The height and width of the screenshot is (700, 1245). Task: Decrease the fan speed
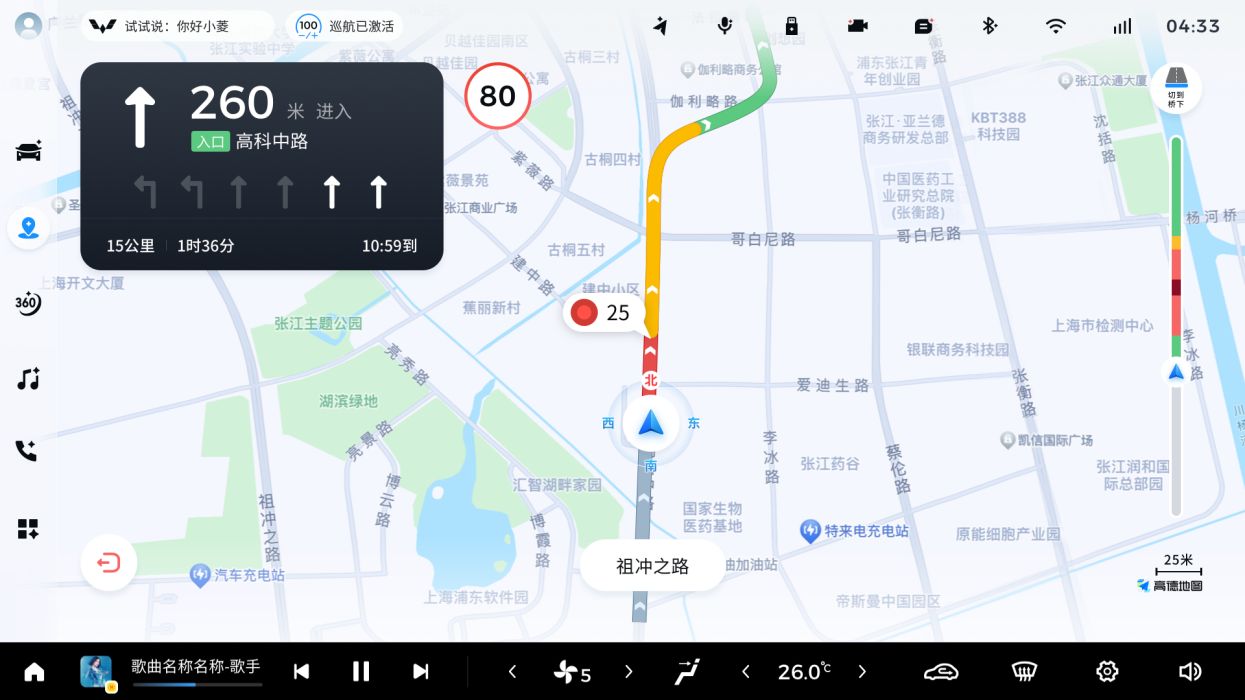coord(513,672)
